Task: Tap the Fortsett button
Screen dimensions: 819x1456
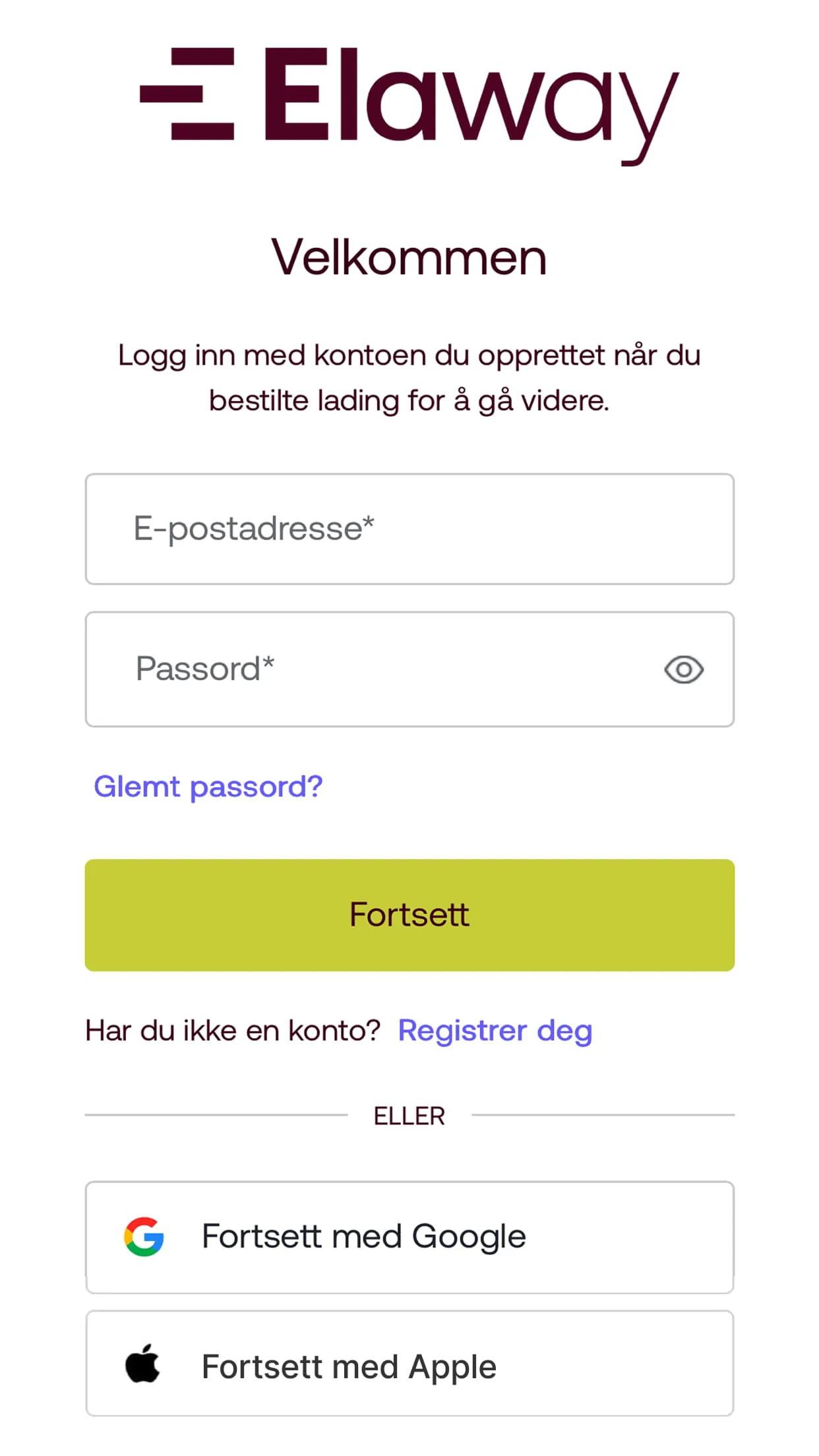Action: point(409,915)
